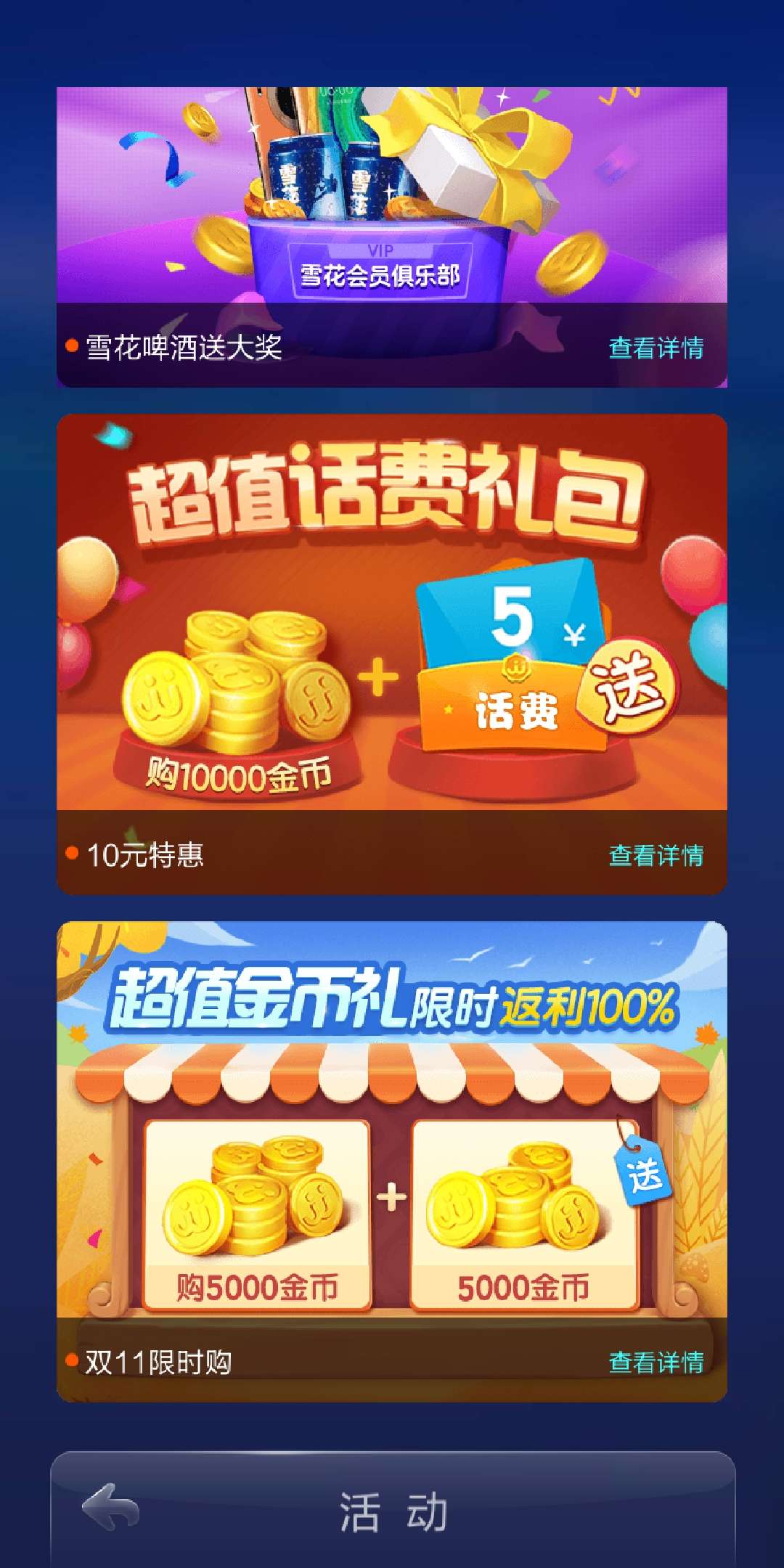Image resolution: width=784 pixels, height=1568 pixels.
Task: Go back using the arrow icon
Action: pos(110,1508)
